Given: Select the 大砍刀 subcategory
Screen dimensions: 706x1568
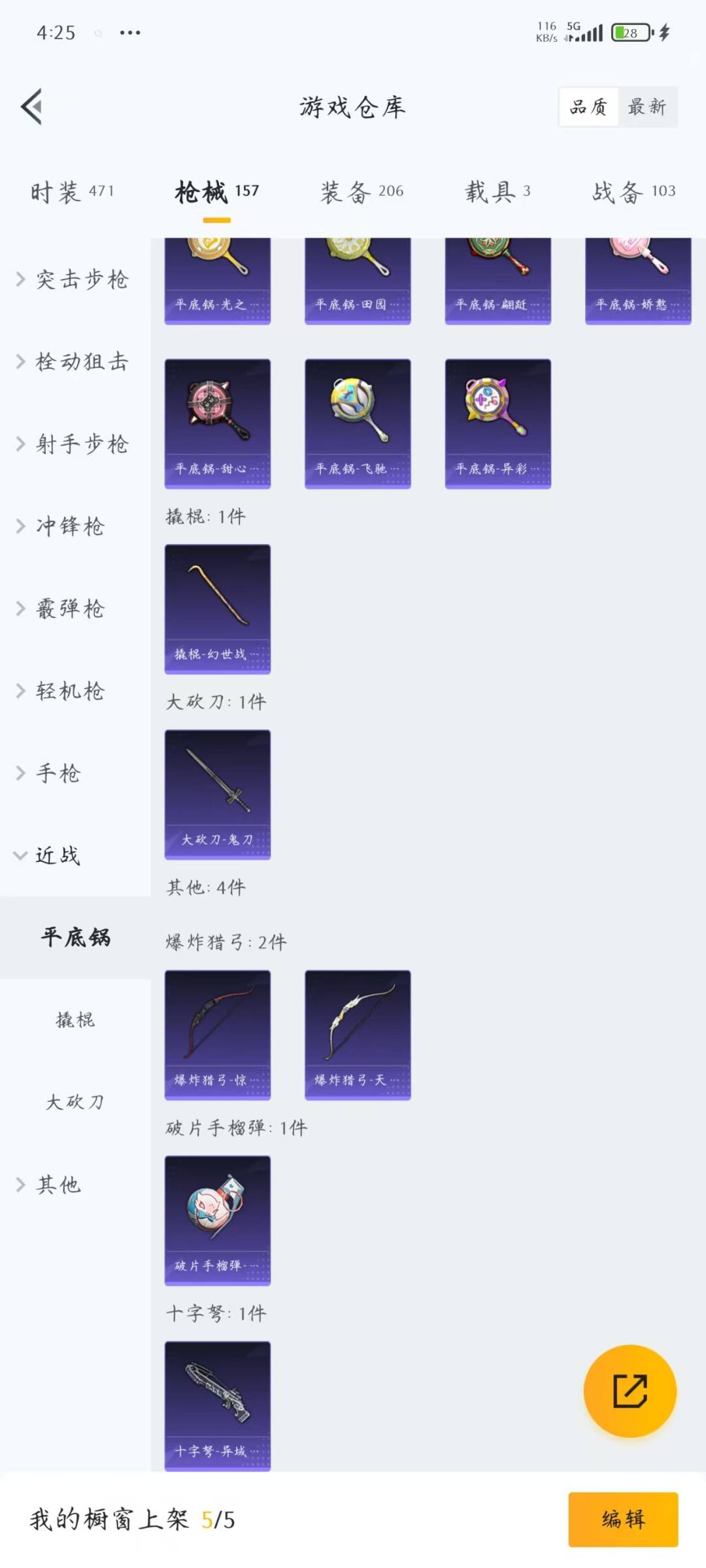Looking at the screenshot, I should click(x=75, y=1102).
